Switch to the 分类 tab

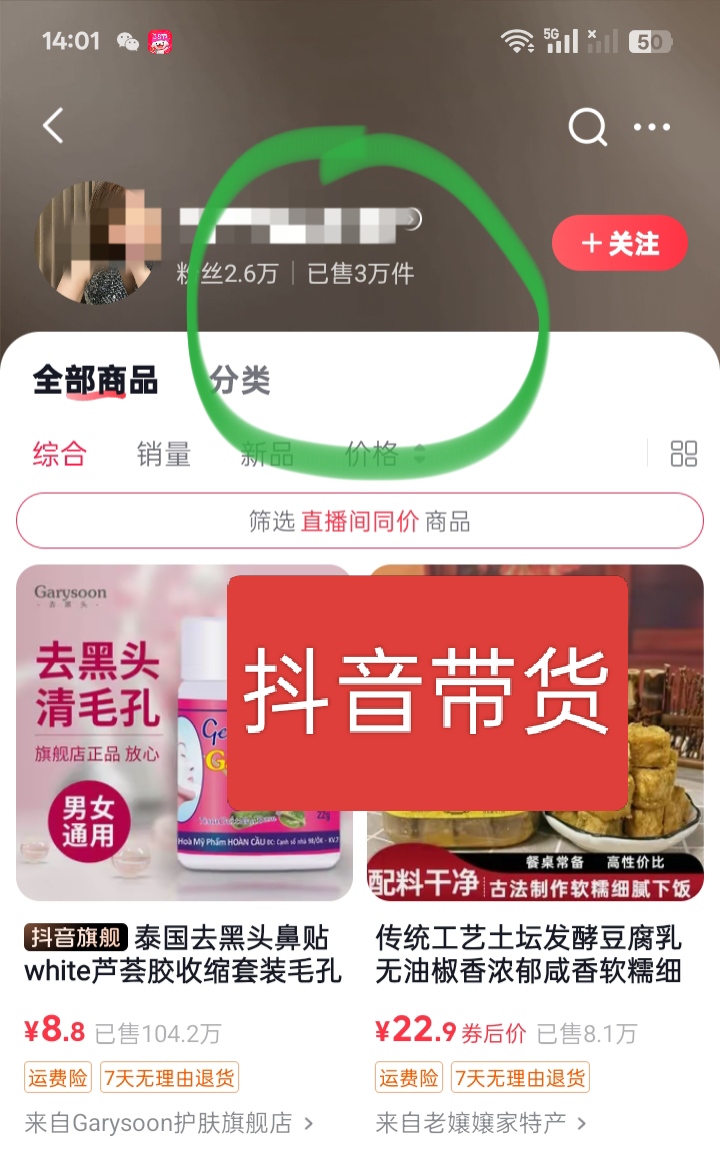240,381
